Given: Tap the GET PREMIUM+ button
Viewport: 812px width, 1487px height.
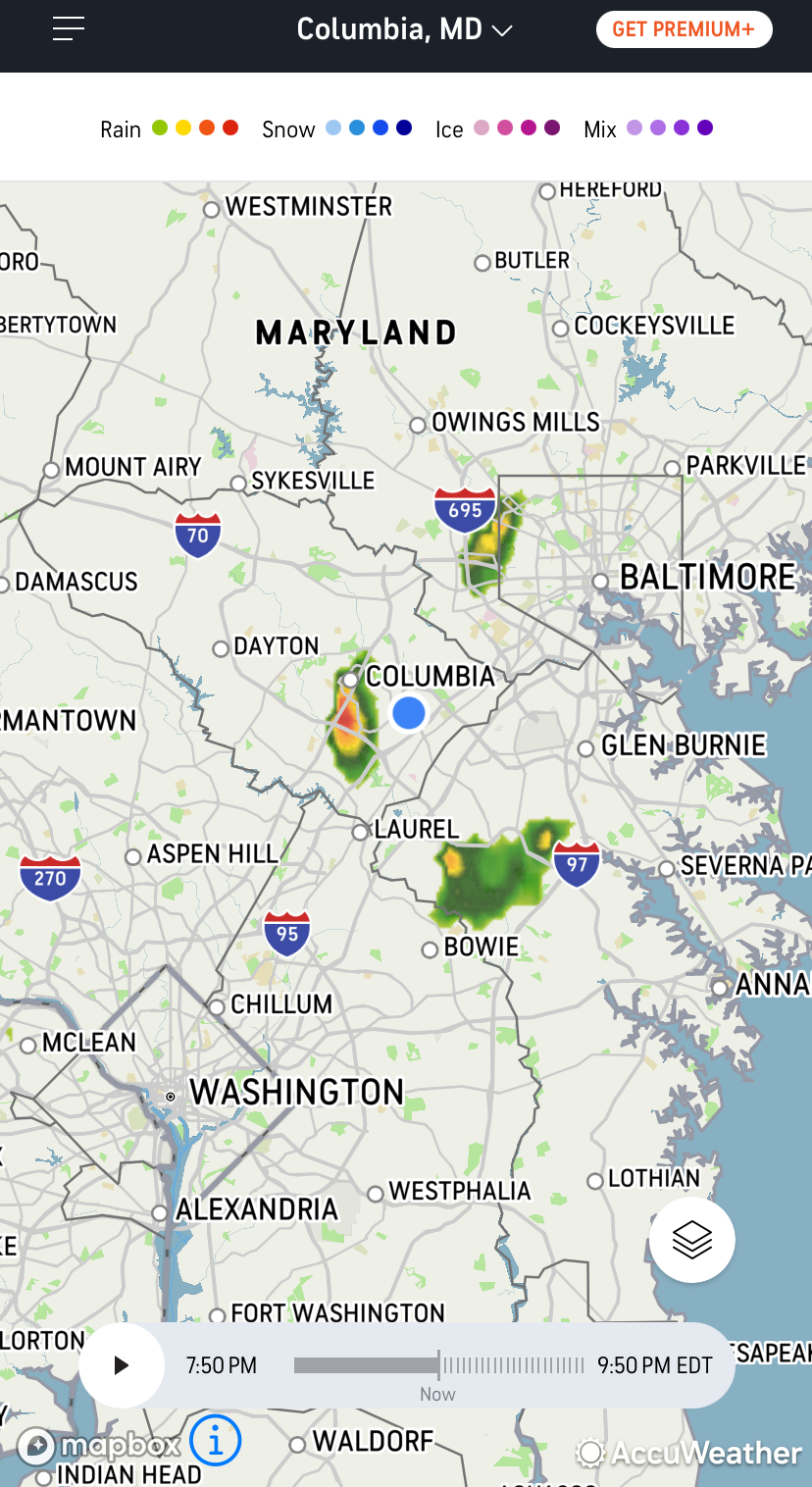Looking at the screenshot, I should tap(684, 29).
